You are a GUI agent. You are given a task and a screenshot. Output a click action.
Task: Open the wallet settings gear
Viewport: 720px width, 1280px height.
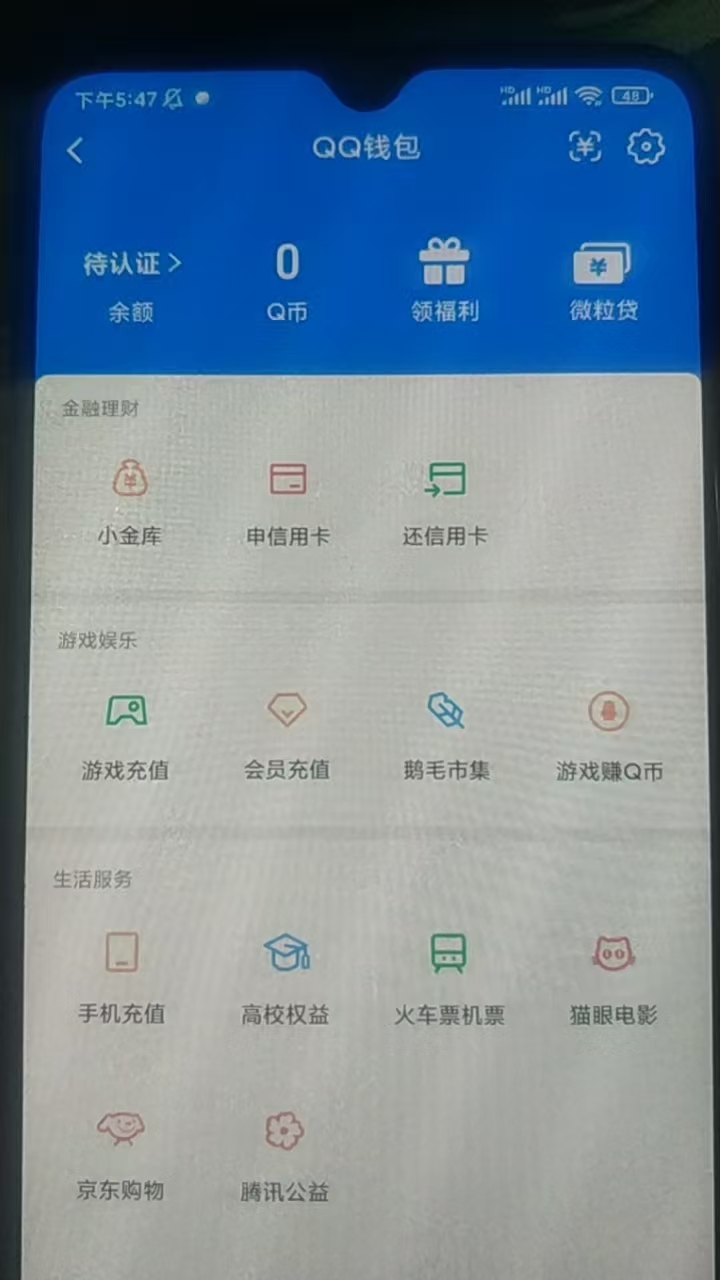pyautogui.click(x=645, y=147)
